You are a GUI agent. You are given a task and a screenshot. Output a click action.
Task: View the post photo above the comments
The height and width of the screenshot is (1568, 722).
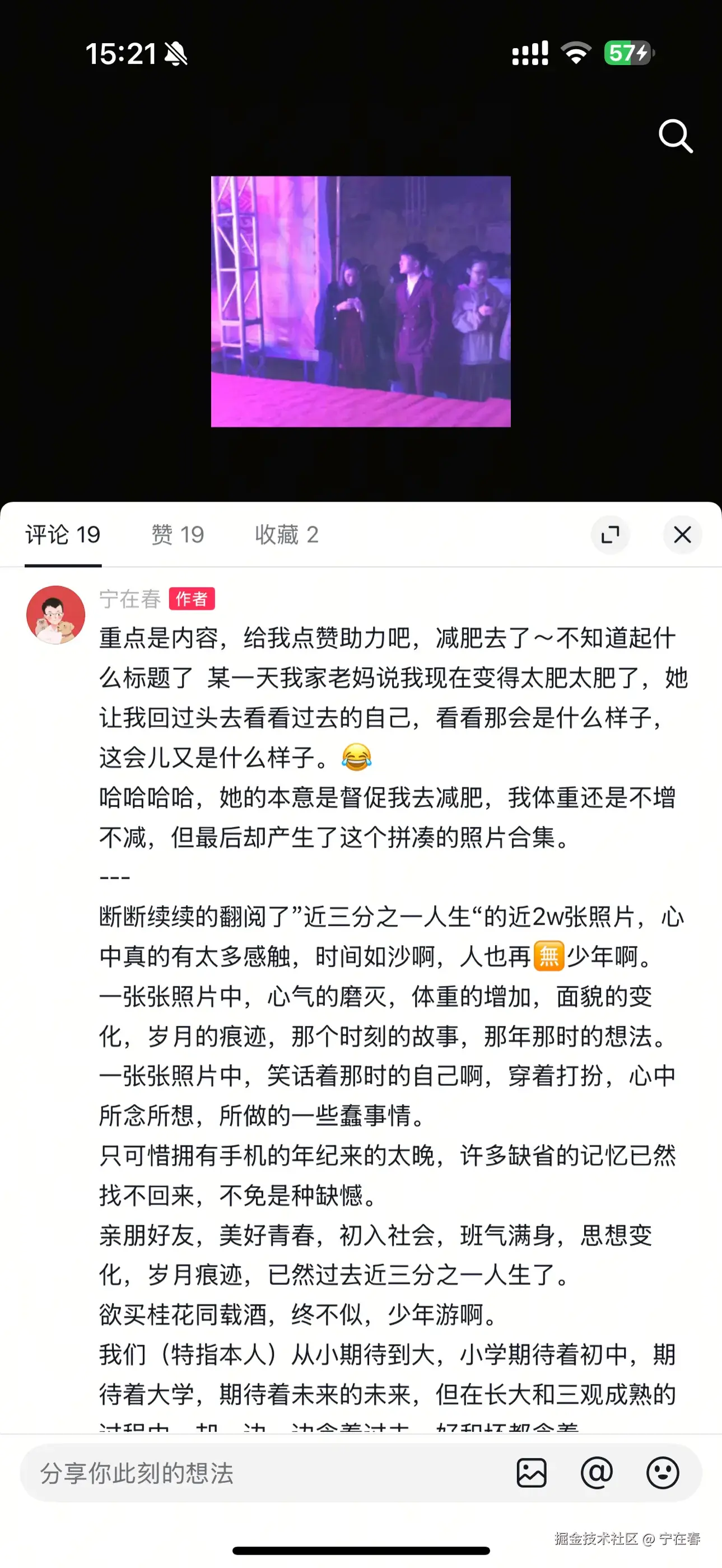pyautogui.click(x=360, y=301)
